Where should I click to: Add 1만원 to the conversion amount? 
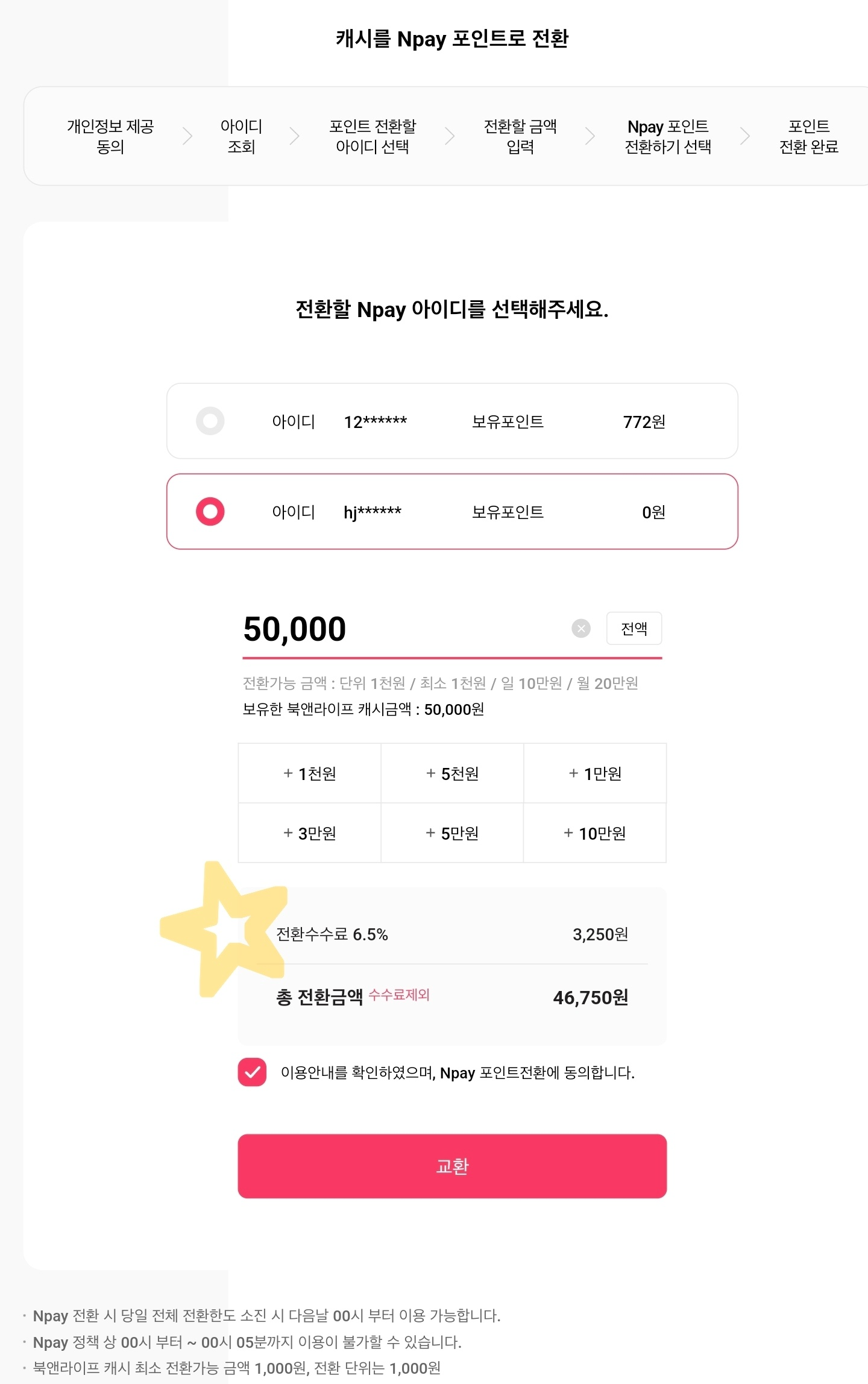[x=594, y=773]
